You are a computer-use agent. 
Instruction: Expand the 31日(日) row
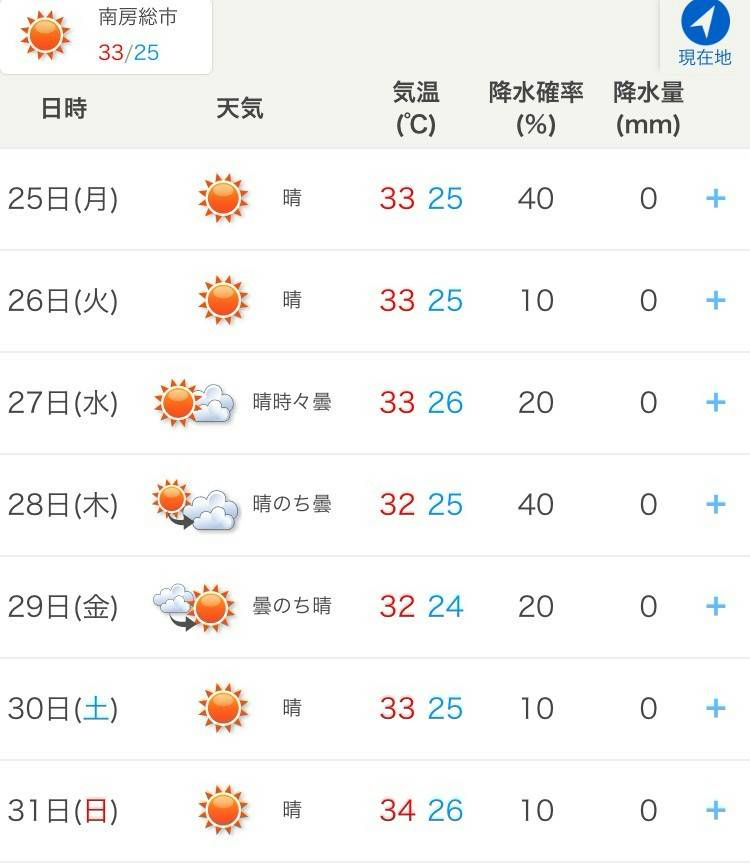point(715,810)
